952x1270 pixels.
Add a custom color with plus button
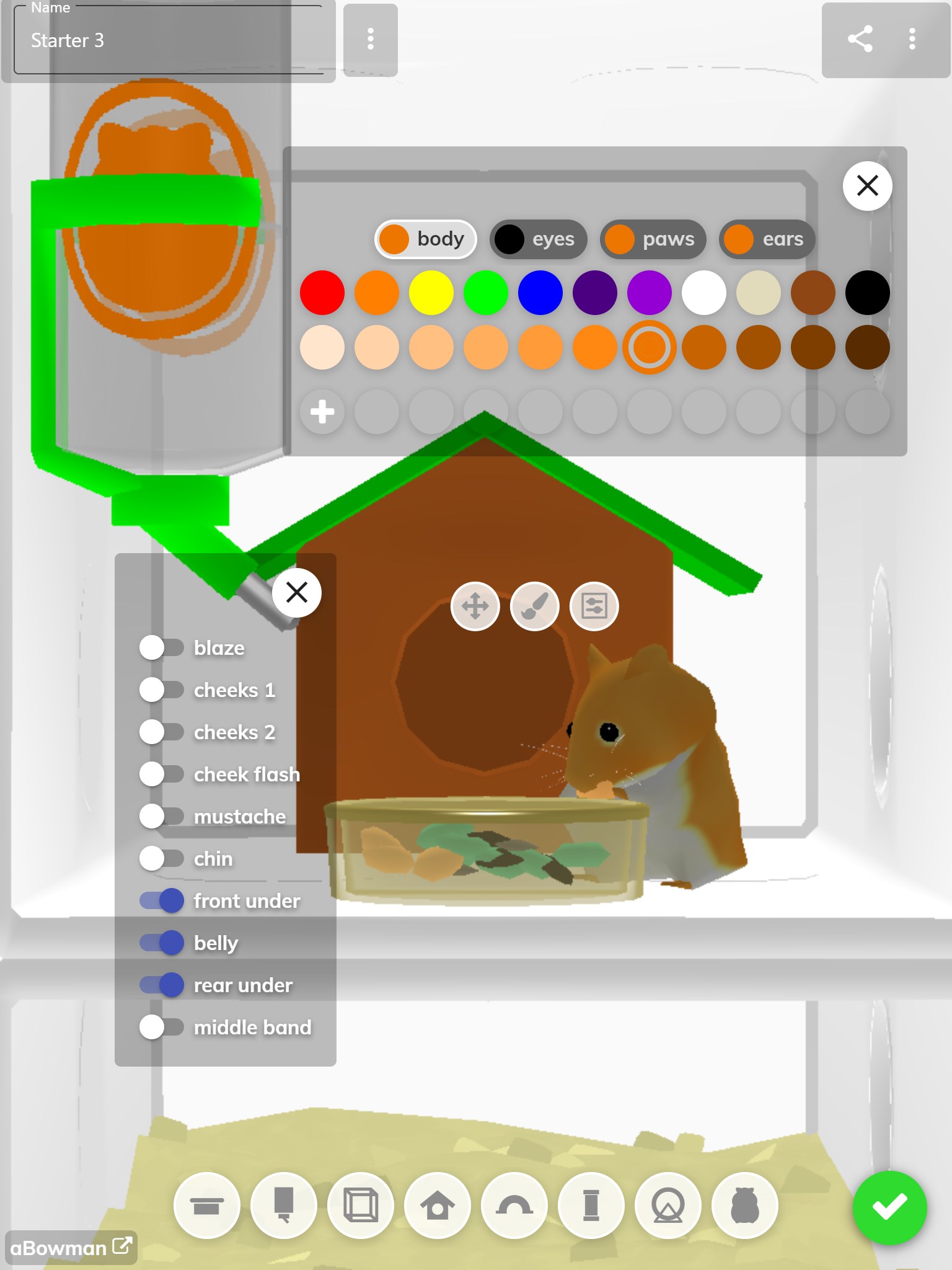tap(322, 412)
